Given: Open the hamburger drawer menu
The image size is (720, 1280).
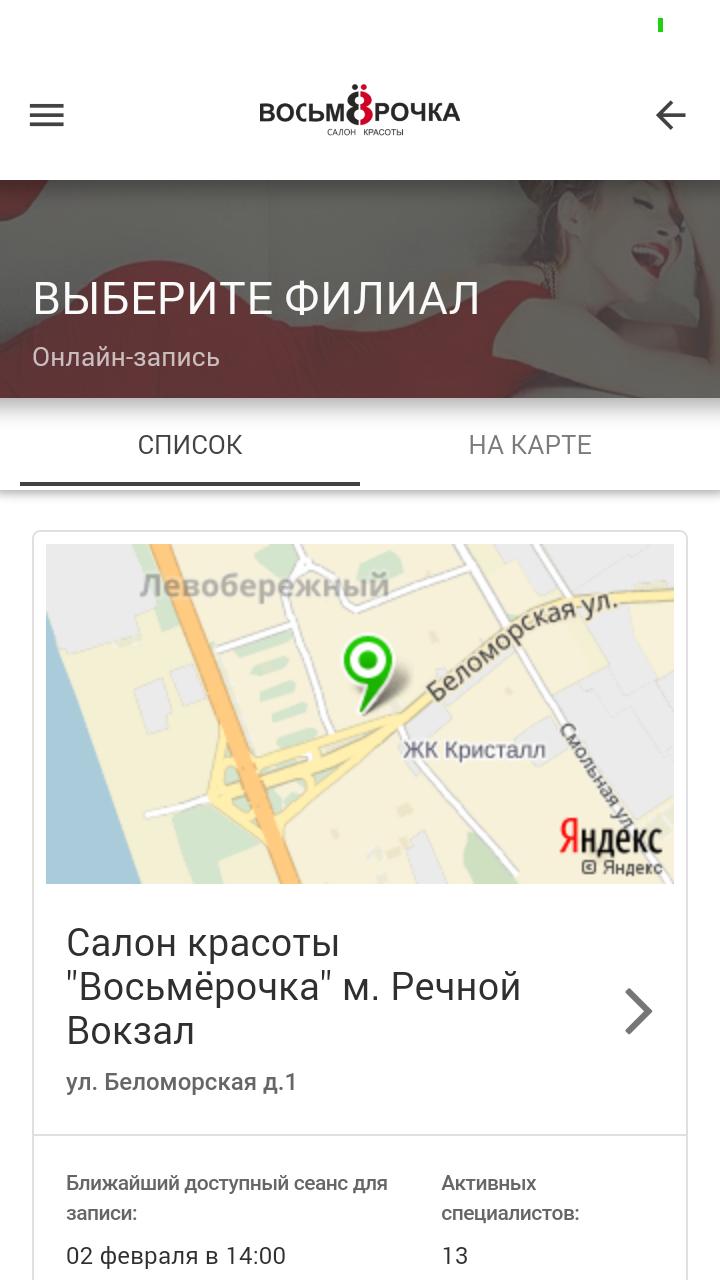Looking at the screenshot, I should click(47, 115).
